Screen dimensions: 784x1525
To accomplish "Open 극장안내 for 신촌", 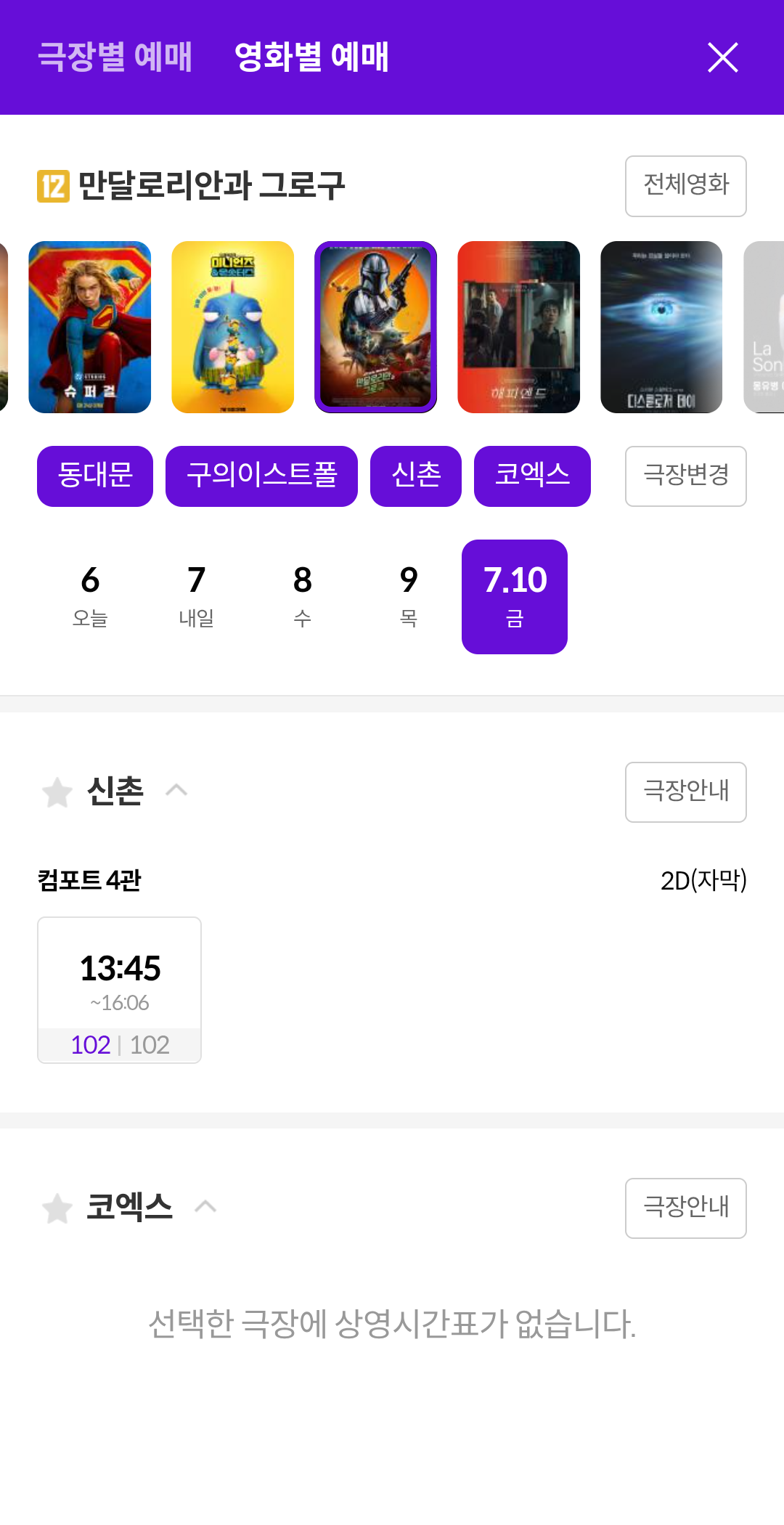I will [x=685, y=792].
